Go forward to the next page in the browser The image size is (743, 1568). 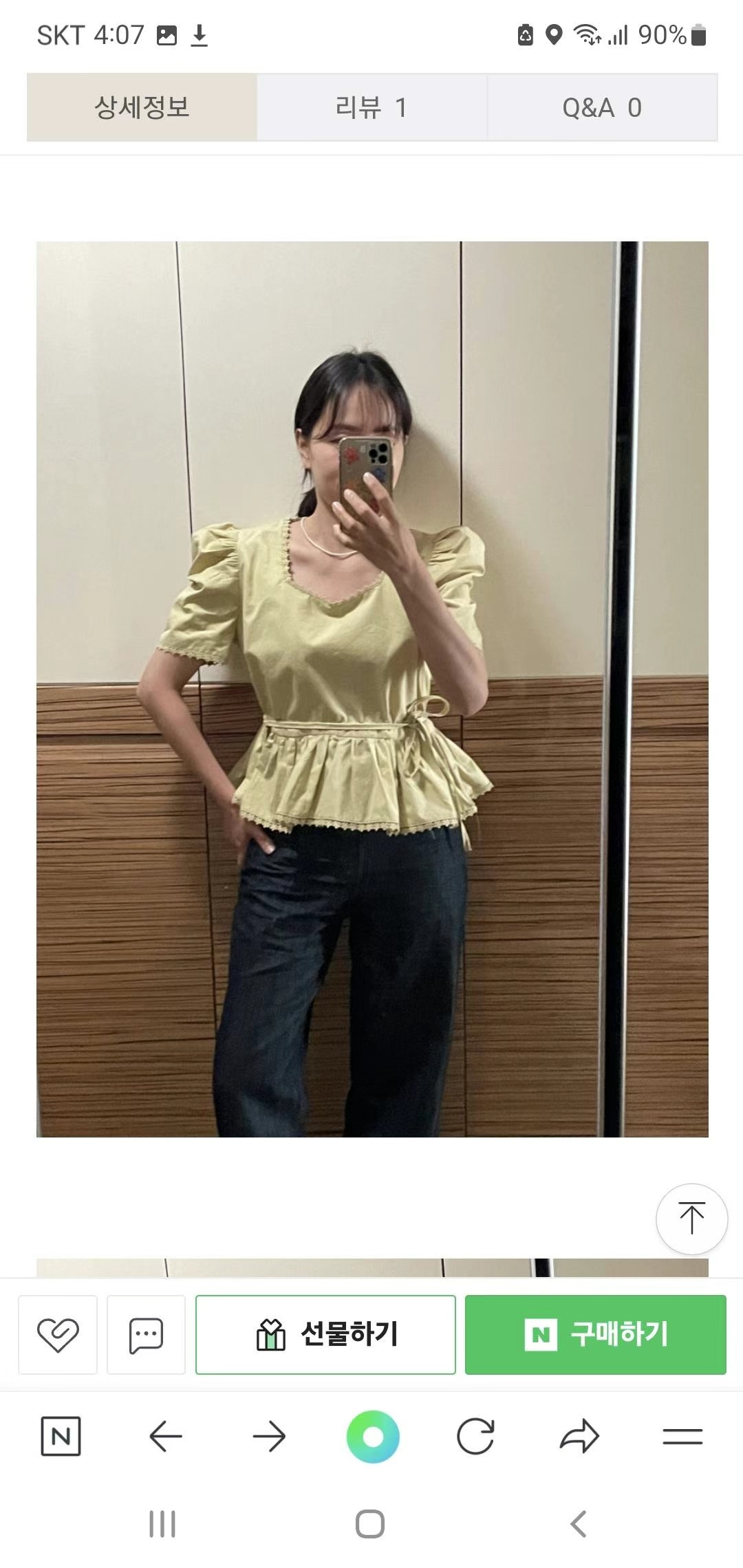point(269,1436)
